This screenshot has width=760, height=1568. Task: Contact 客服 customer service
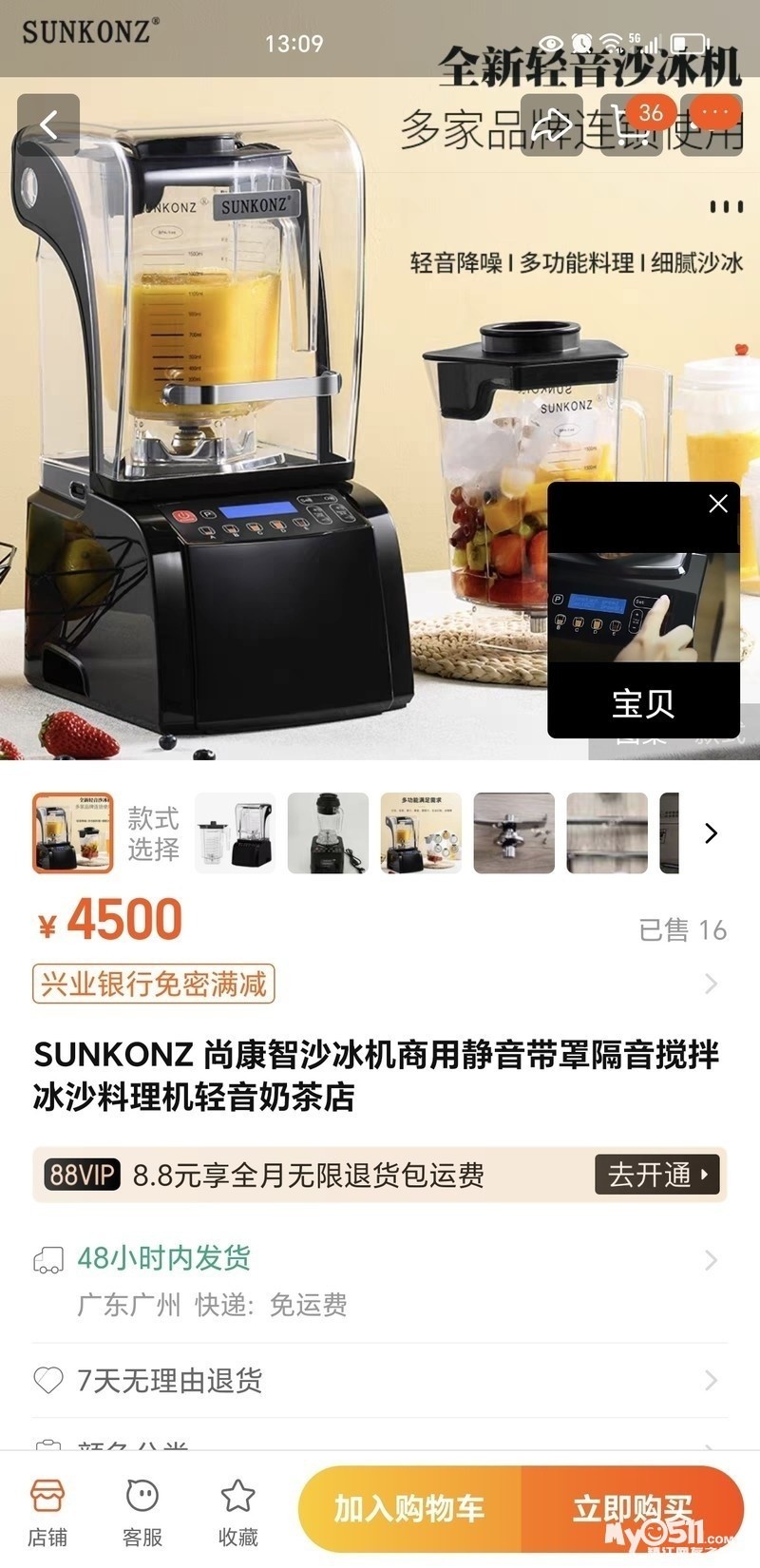coord(142,1511)
